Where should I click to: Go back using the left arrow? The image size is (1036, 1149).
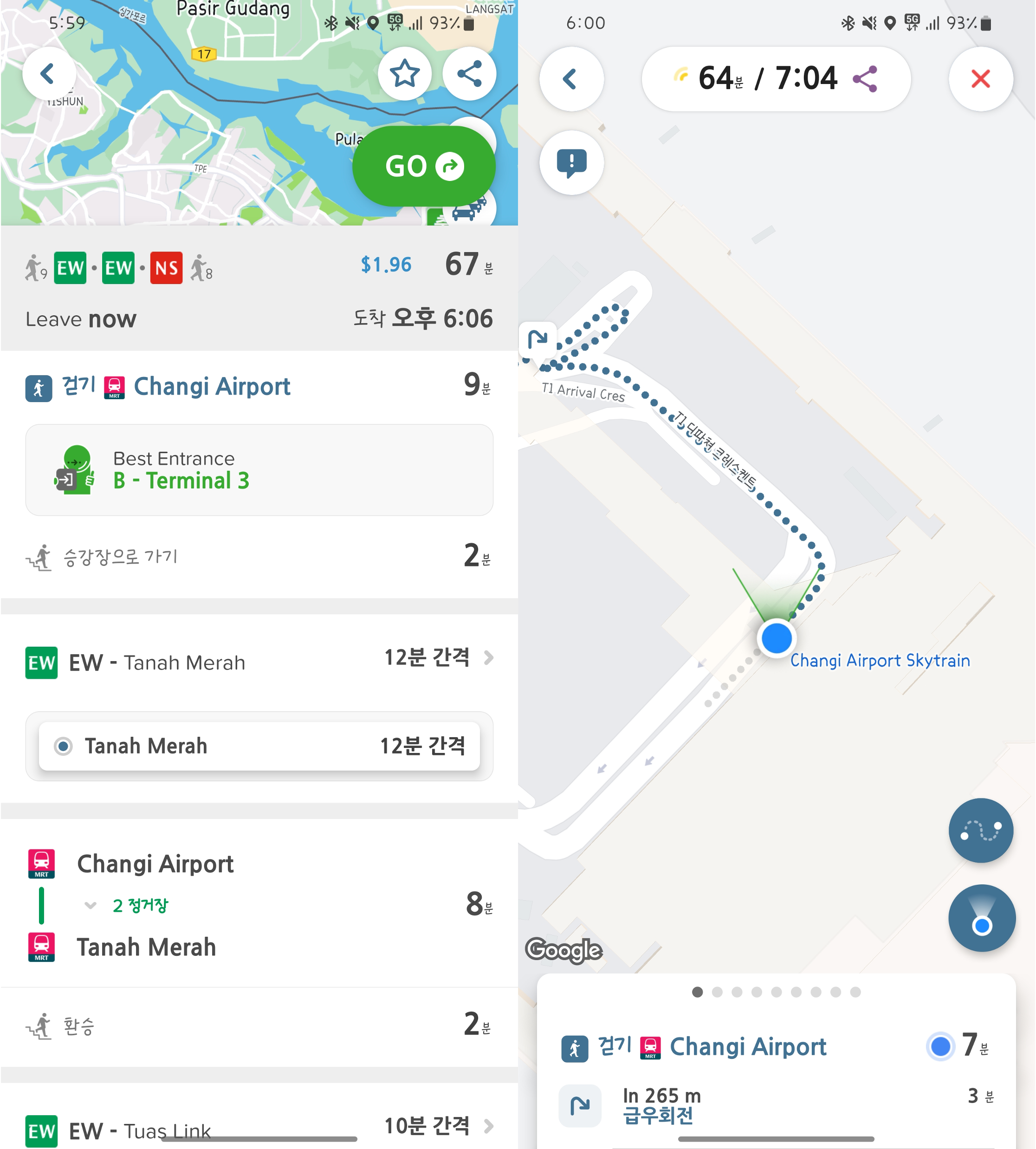pos(49,73)
